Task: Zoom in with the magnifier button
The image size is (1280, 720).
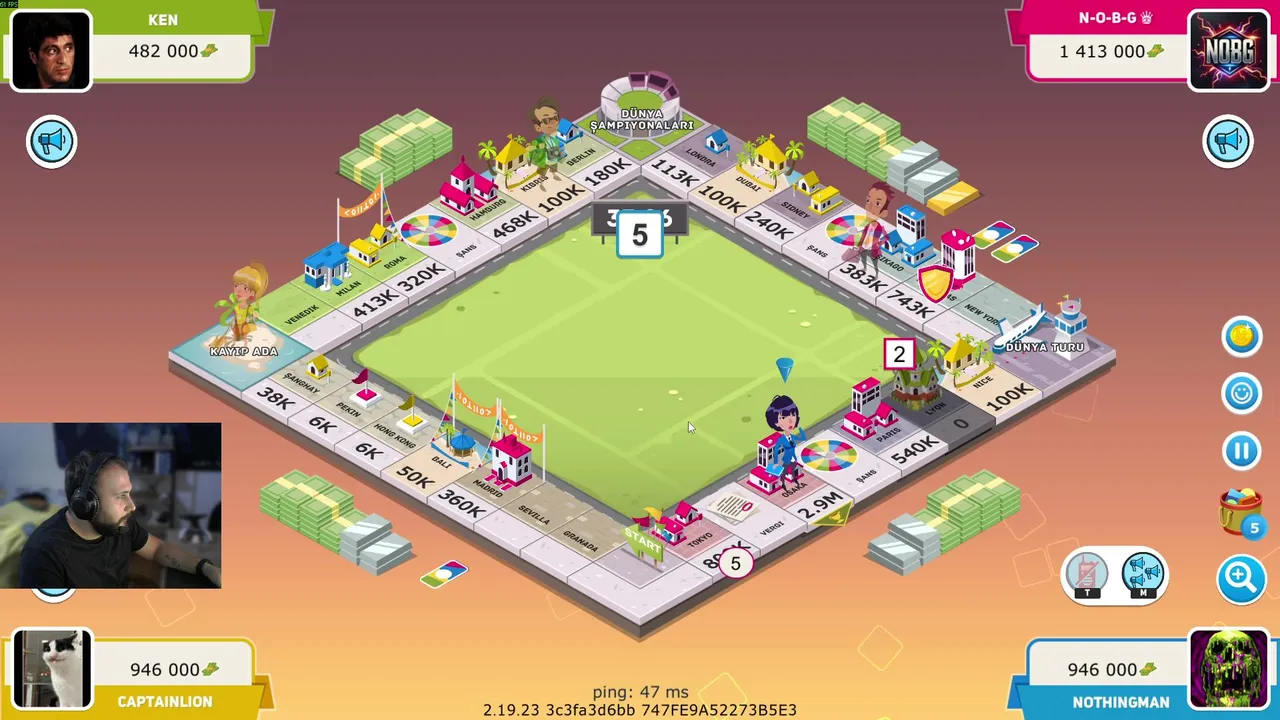Action: pyautogui.click(x=1241, y=577)
